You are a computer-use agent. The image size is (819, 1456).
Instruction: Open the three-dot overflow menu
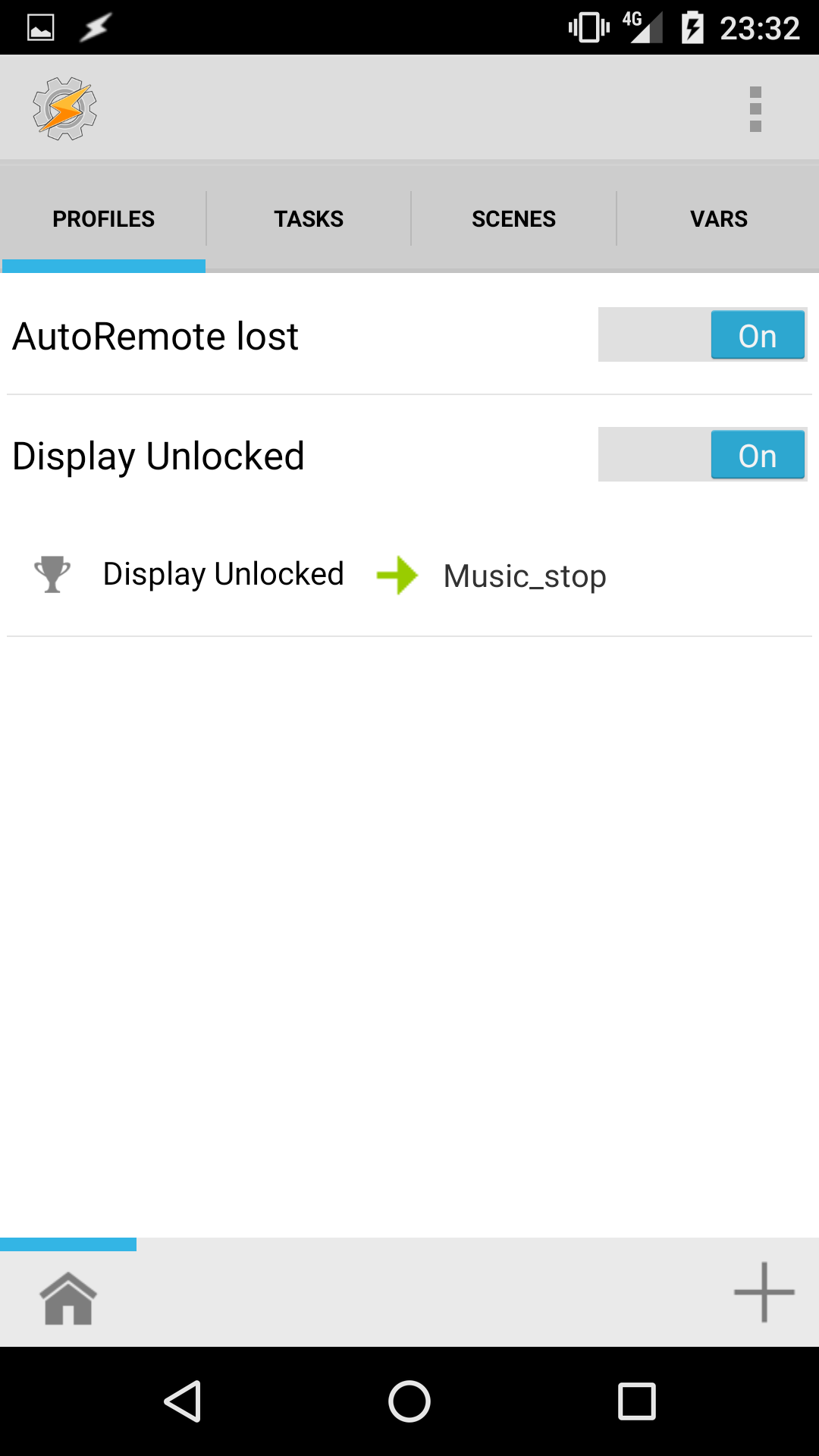coord(755,109)
